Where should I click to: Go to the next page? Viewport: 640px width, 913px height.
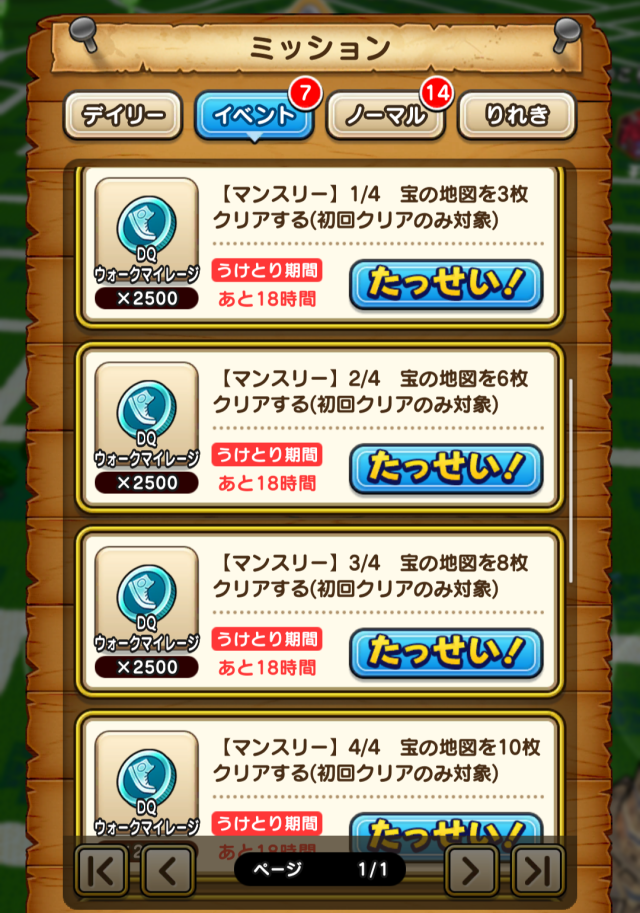[472, 870]
